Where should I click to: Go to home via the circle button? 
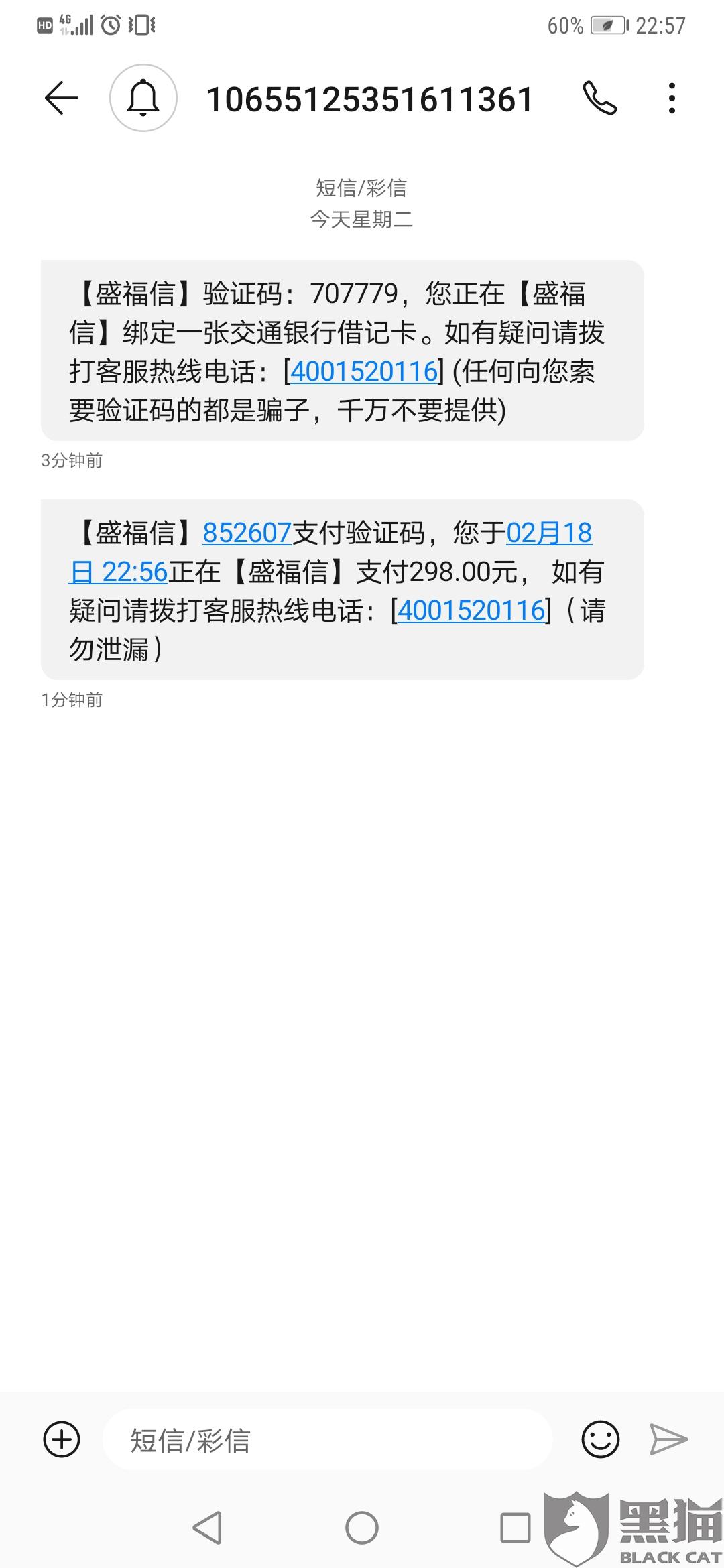pos(362,1528)
